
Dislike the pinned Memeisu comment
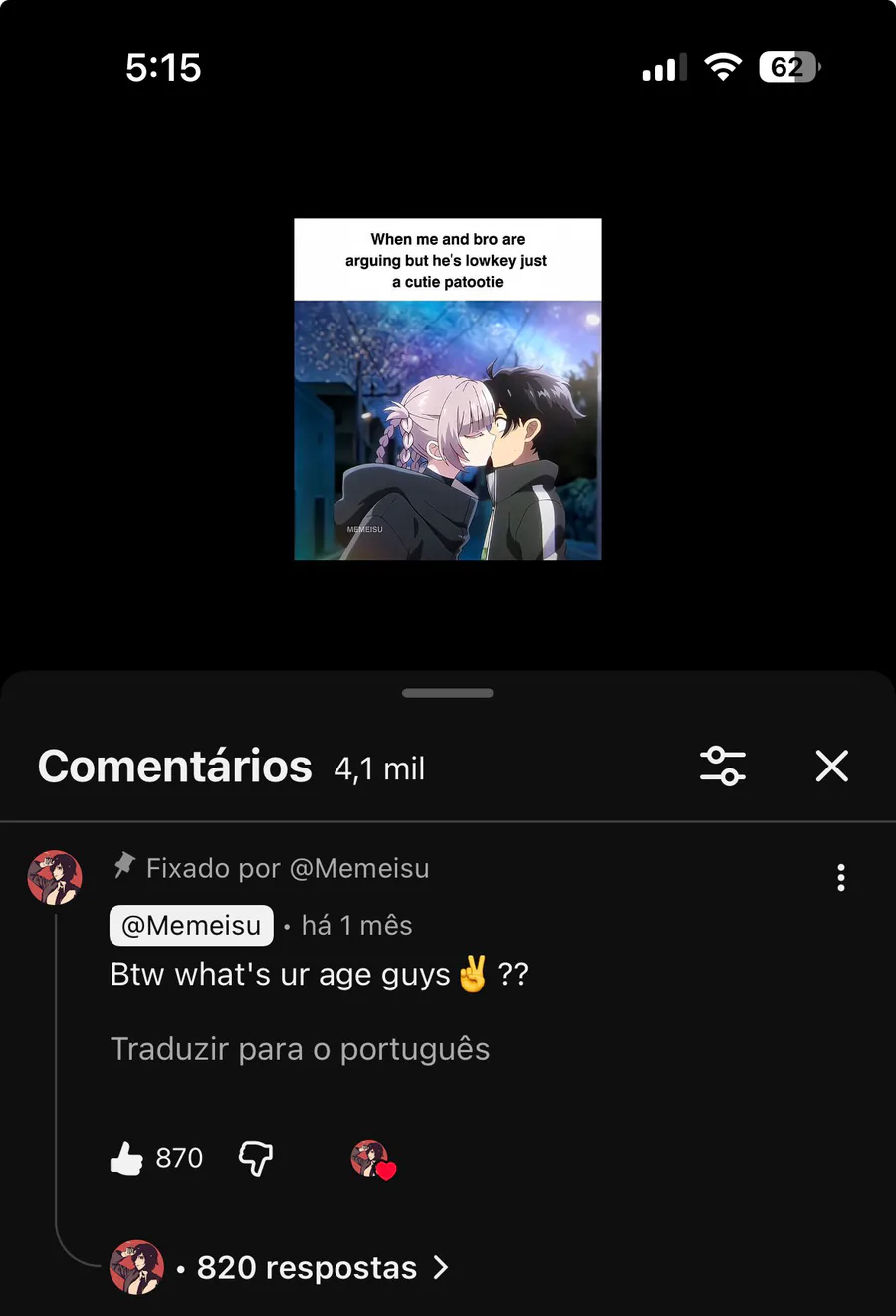(x=256, y=1158)
